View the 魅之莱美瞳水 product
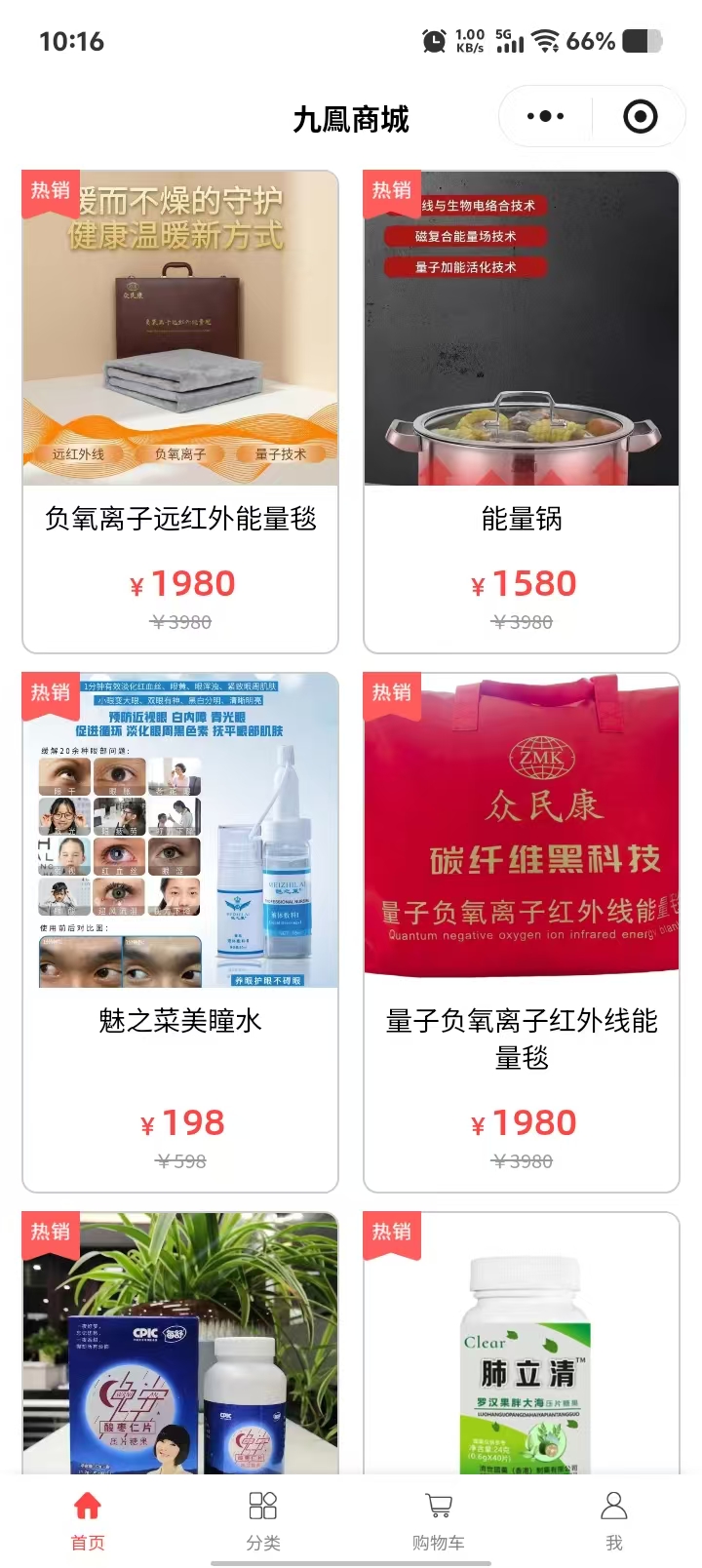 pos(180,931)
